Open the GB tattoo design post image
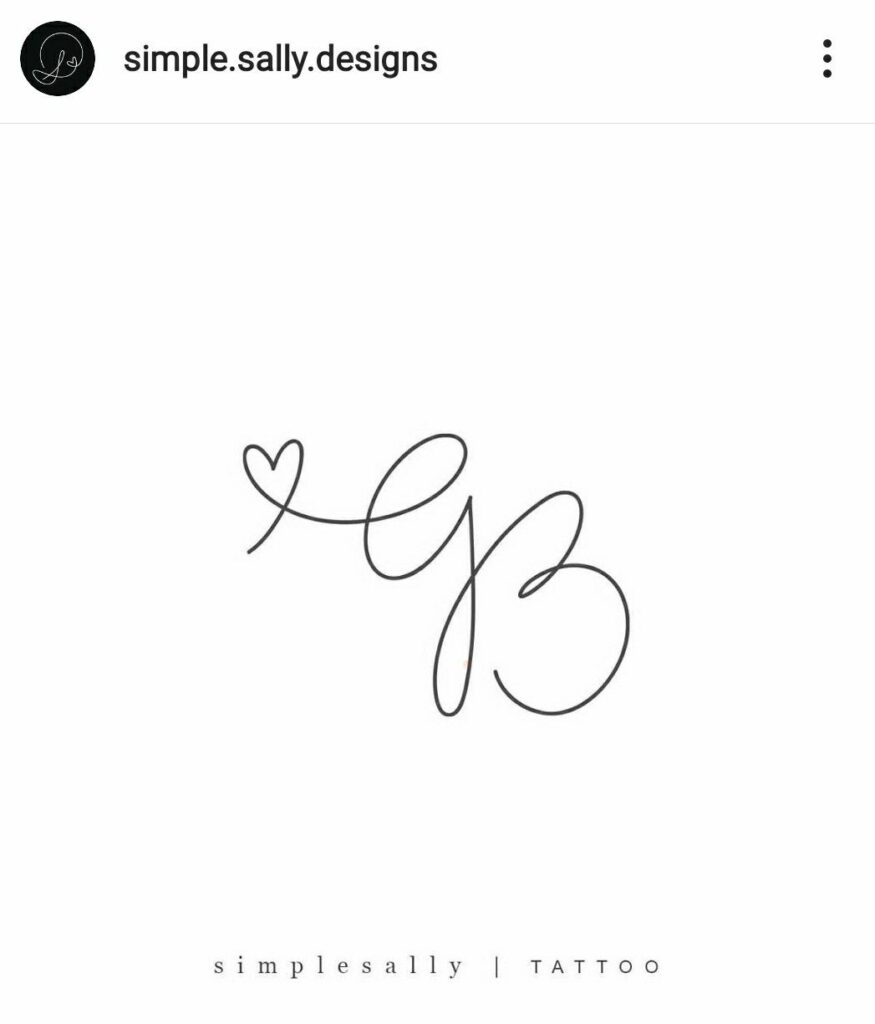Image resolution: width=875 pixels, height=1024 pixels. click(437, 575)
